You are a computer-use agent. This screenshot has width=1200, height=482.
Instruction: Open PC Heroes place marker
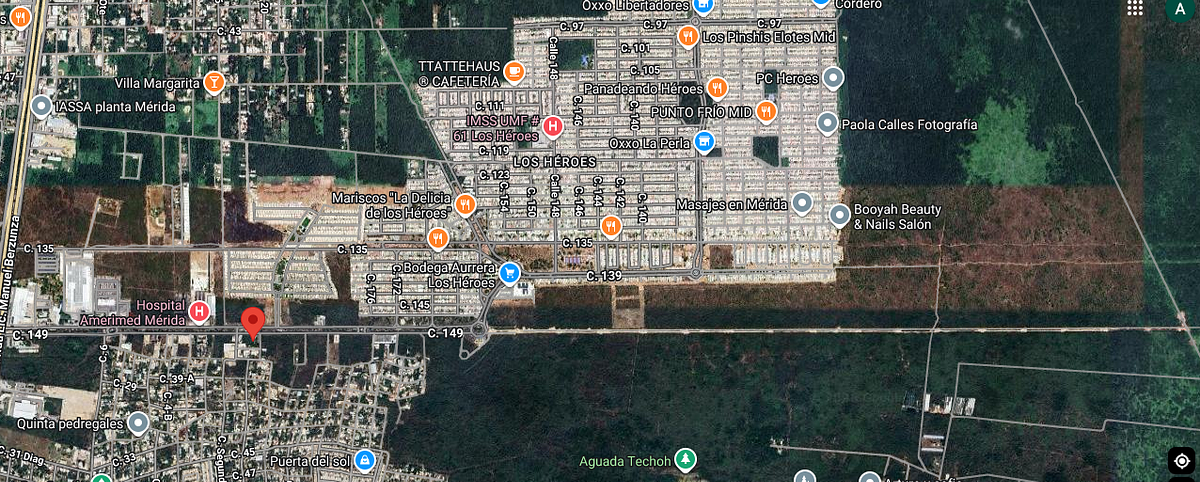tap(833, 78)
